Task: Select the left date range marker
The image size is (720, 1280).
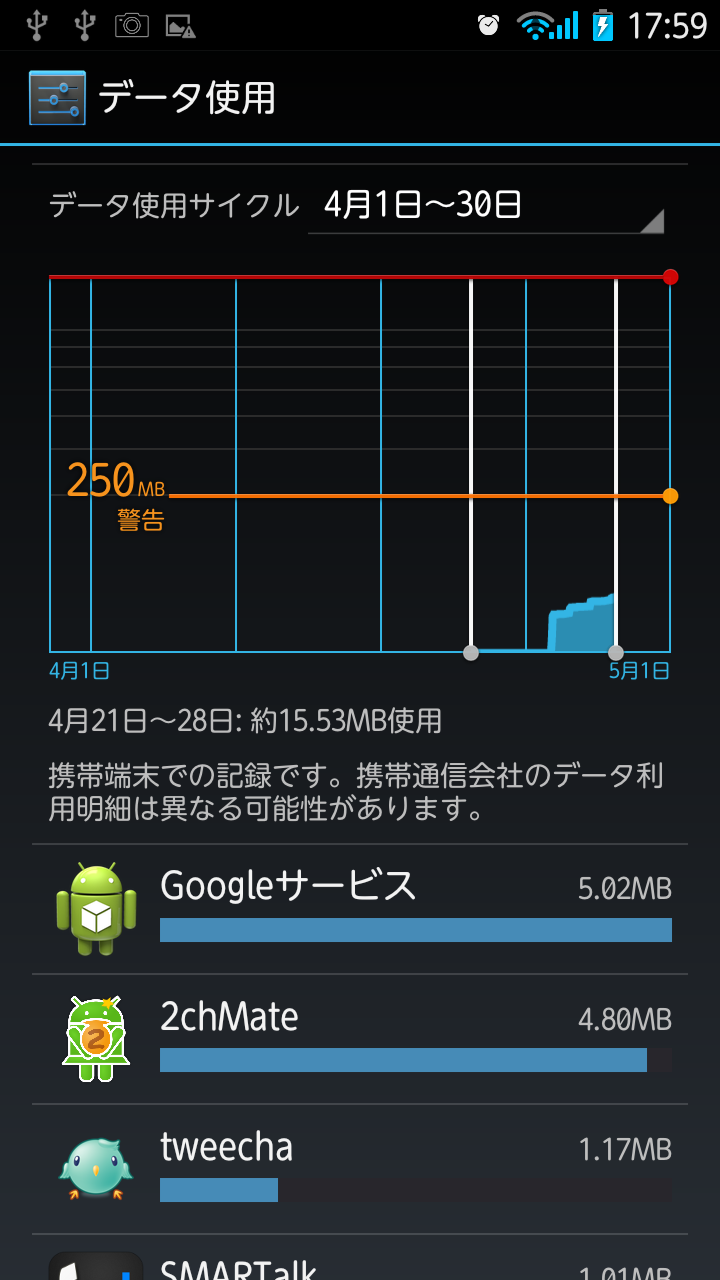Action: tap(471, 653)
